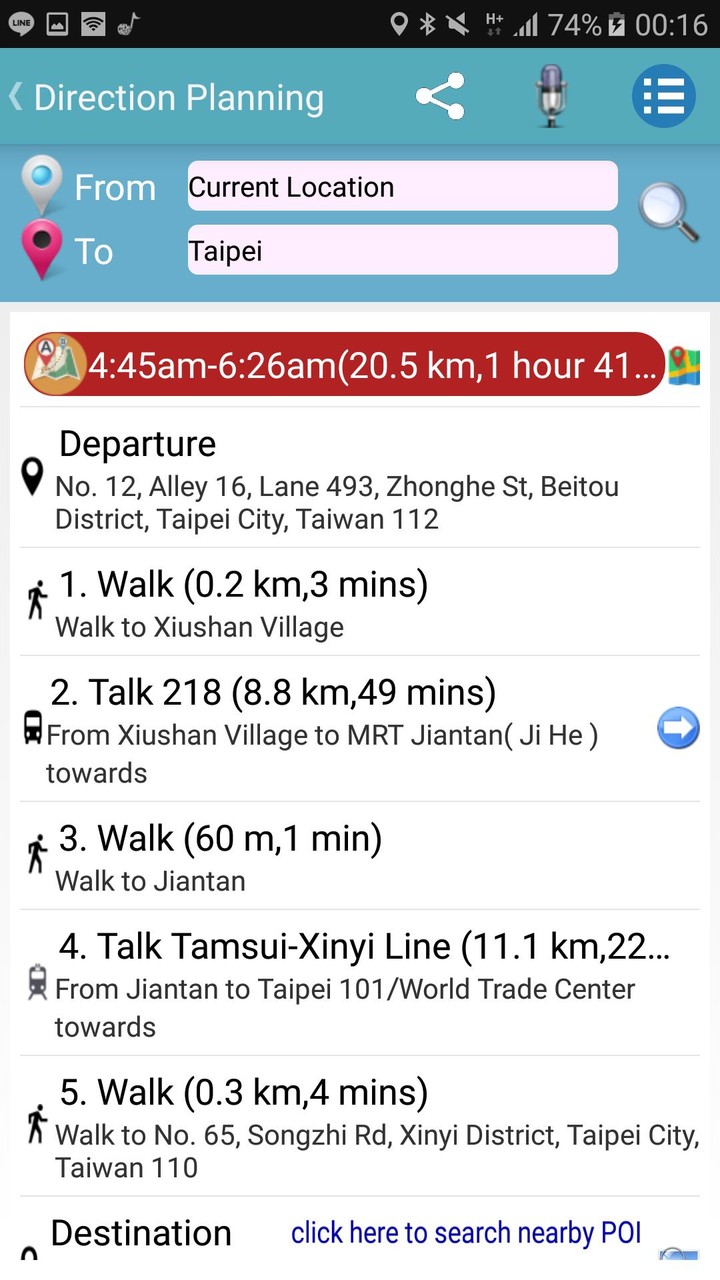Activate the voice input microphone
The height and width of the screenshot is (1280, 720).
tap(549, 97)
